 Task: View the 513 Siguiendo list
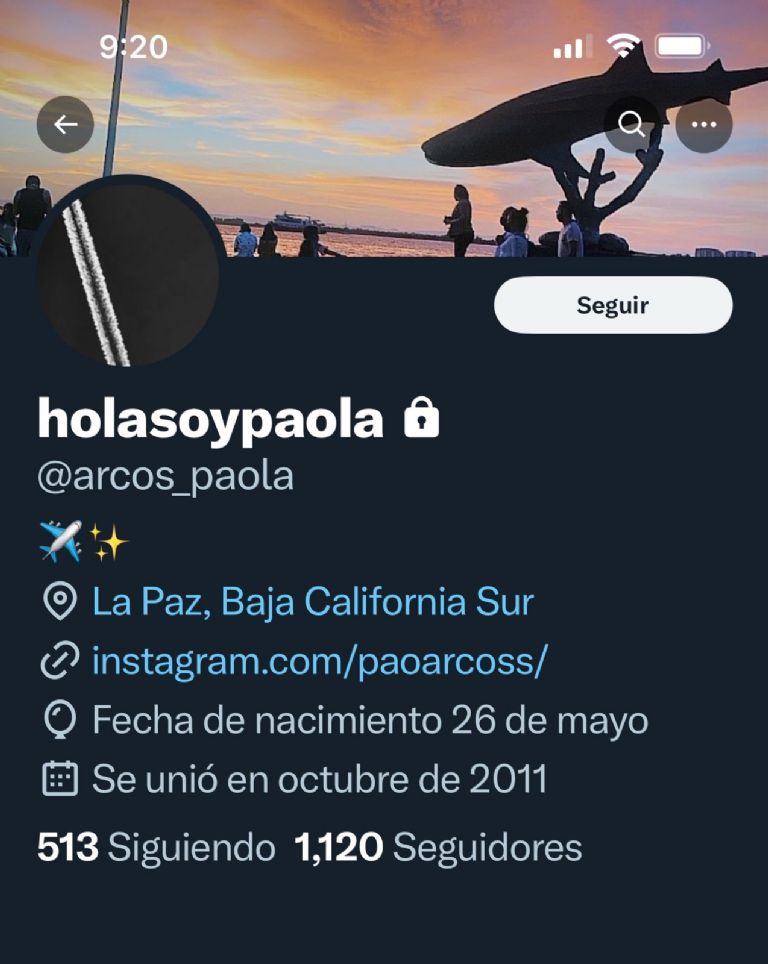[x=156, y=848]
